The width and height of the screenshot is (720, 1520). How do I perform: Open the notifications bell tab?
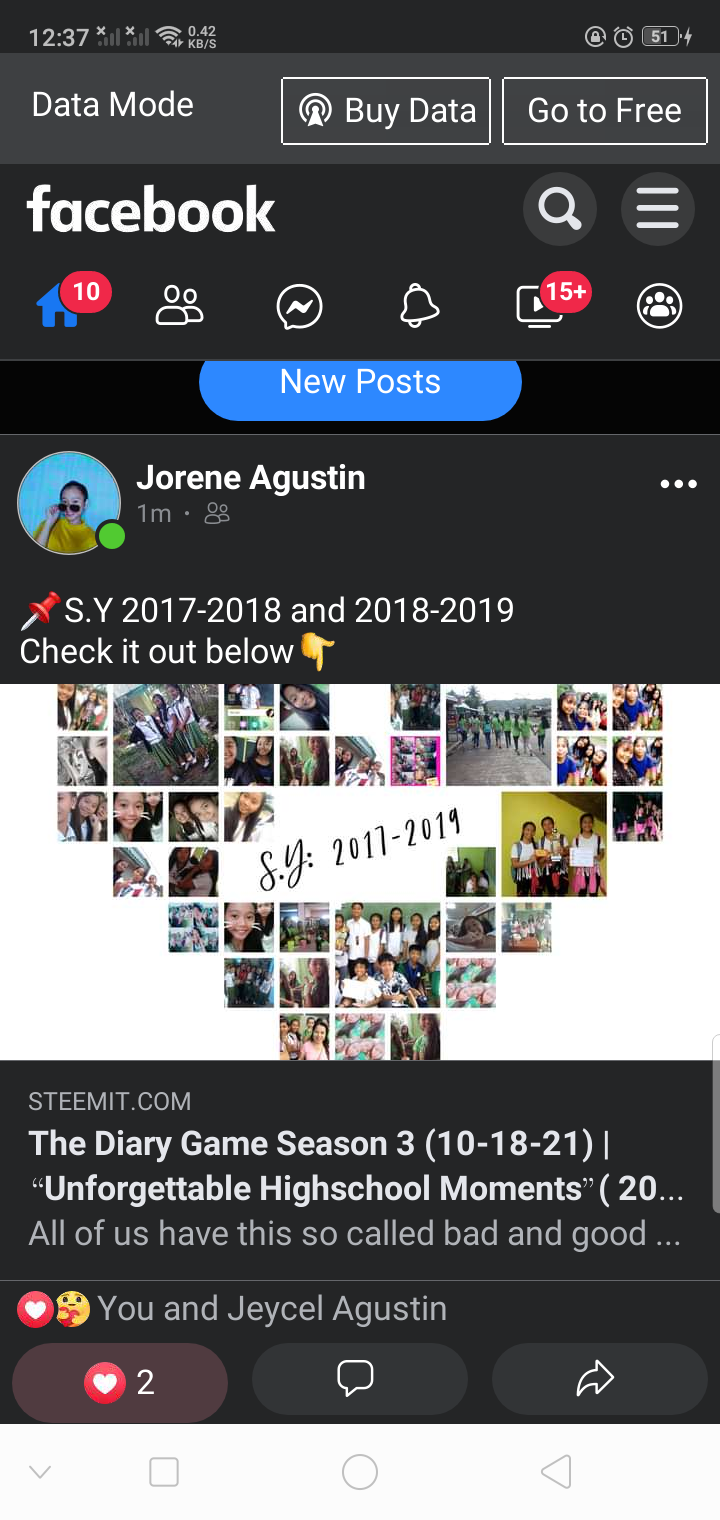(x=420, y=306)
